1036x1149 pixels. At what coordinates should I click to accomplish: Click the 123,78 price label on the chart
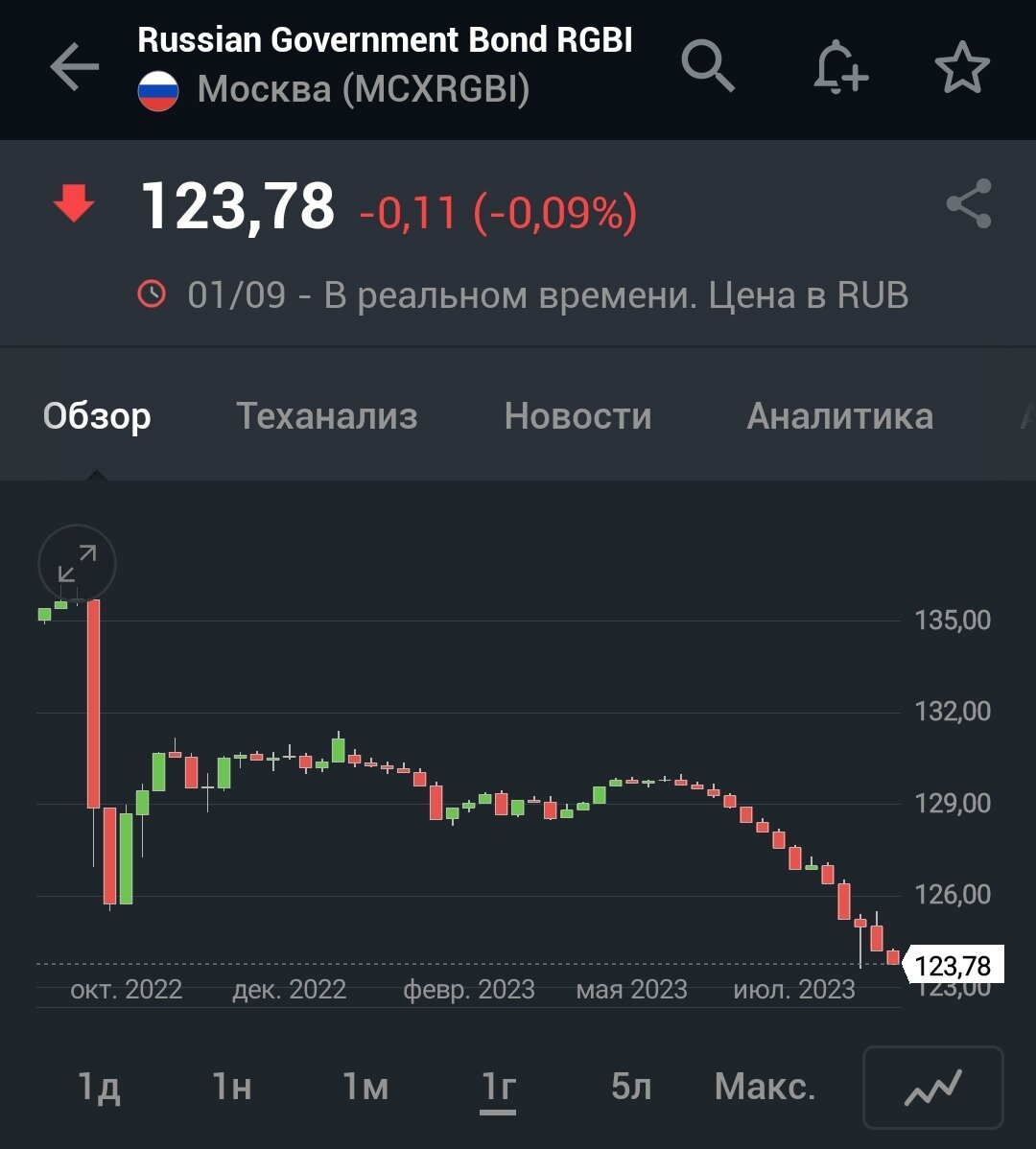954,966
